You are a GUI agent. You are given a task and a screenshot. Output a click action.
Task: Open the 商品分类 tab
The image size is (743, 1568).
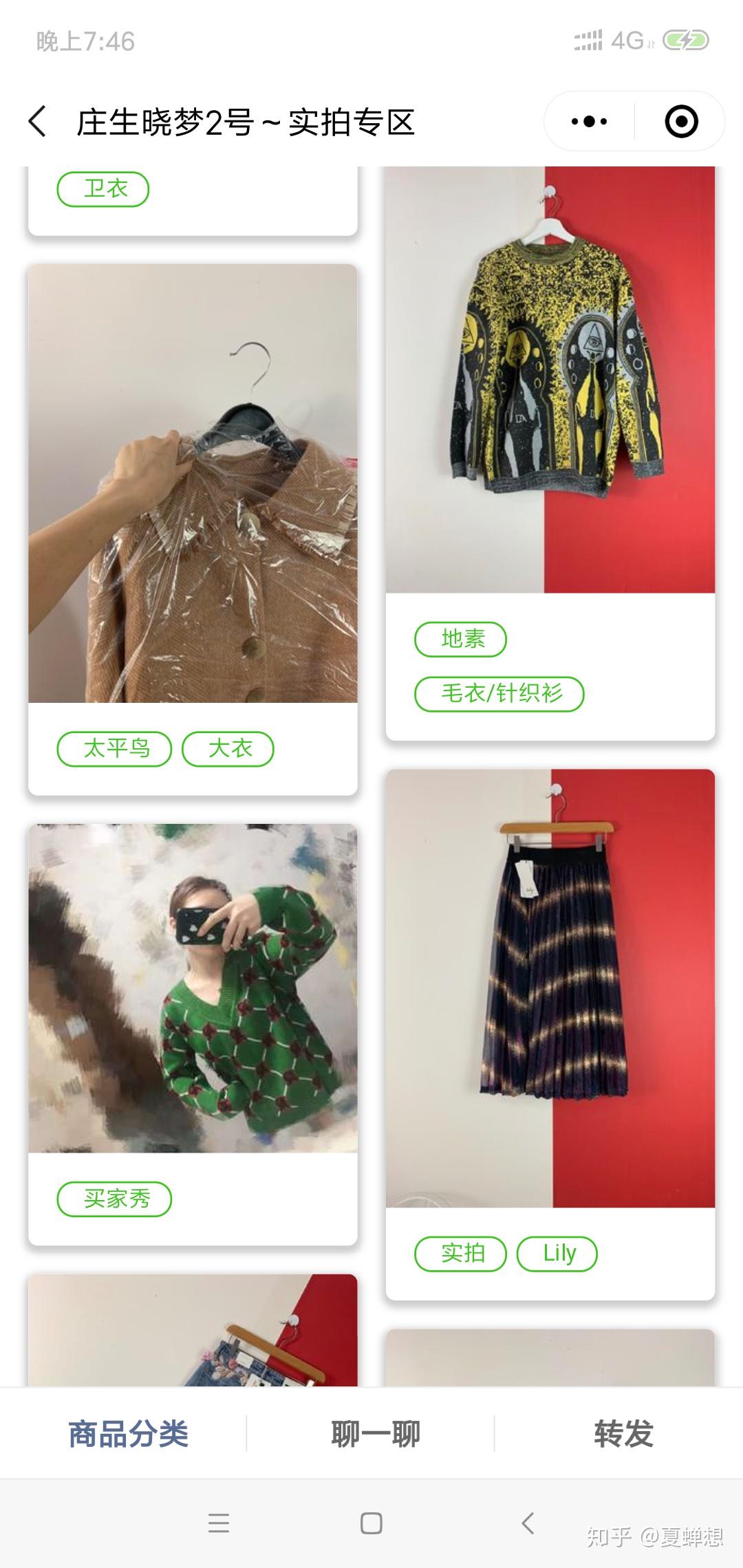(128, 1434)
